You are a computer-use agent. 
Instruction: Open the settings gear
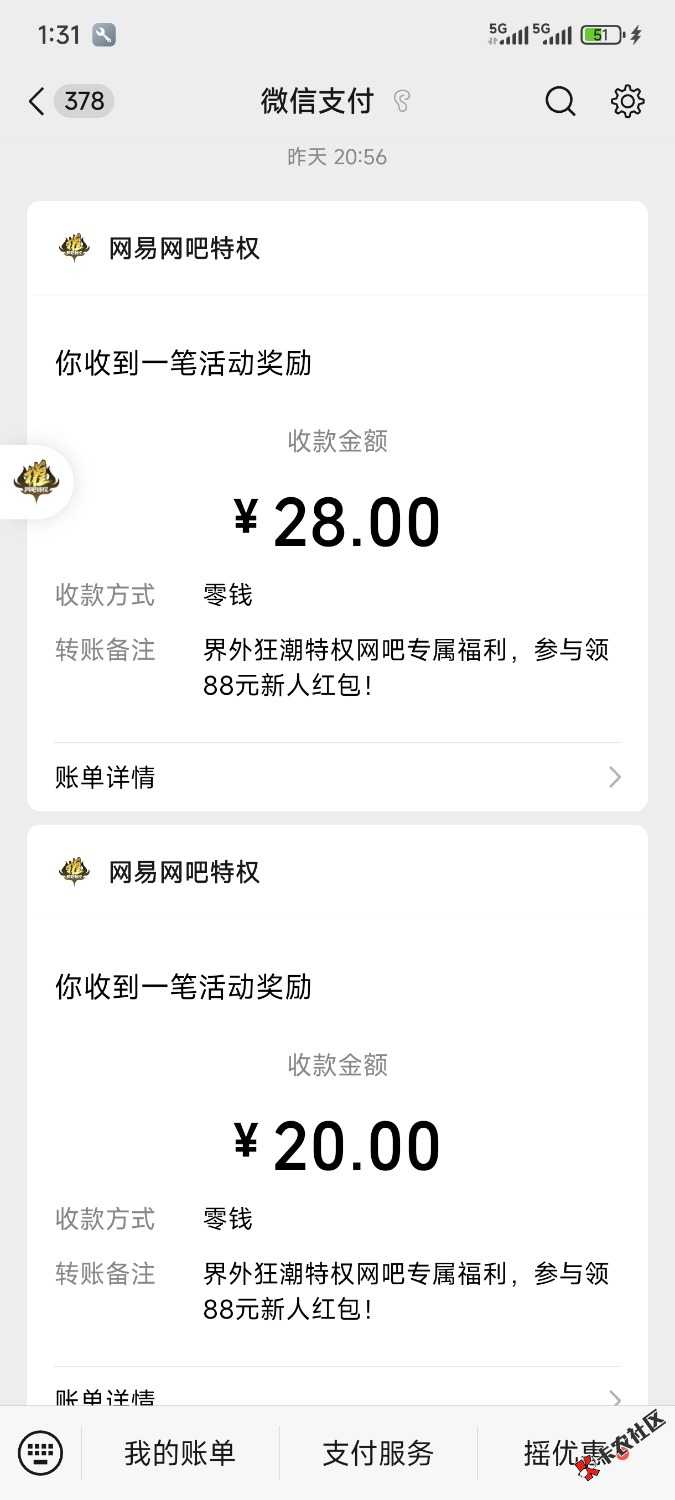tap(627, 101)
